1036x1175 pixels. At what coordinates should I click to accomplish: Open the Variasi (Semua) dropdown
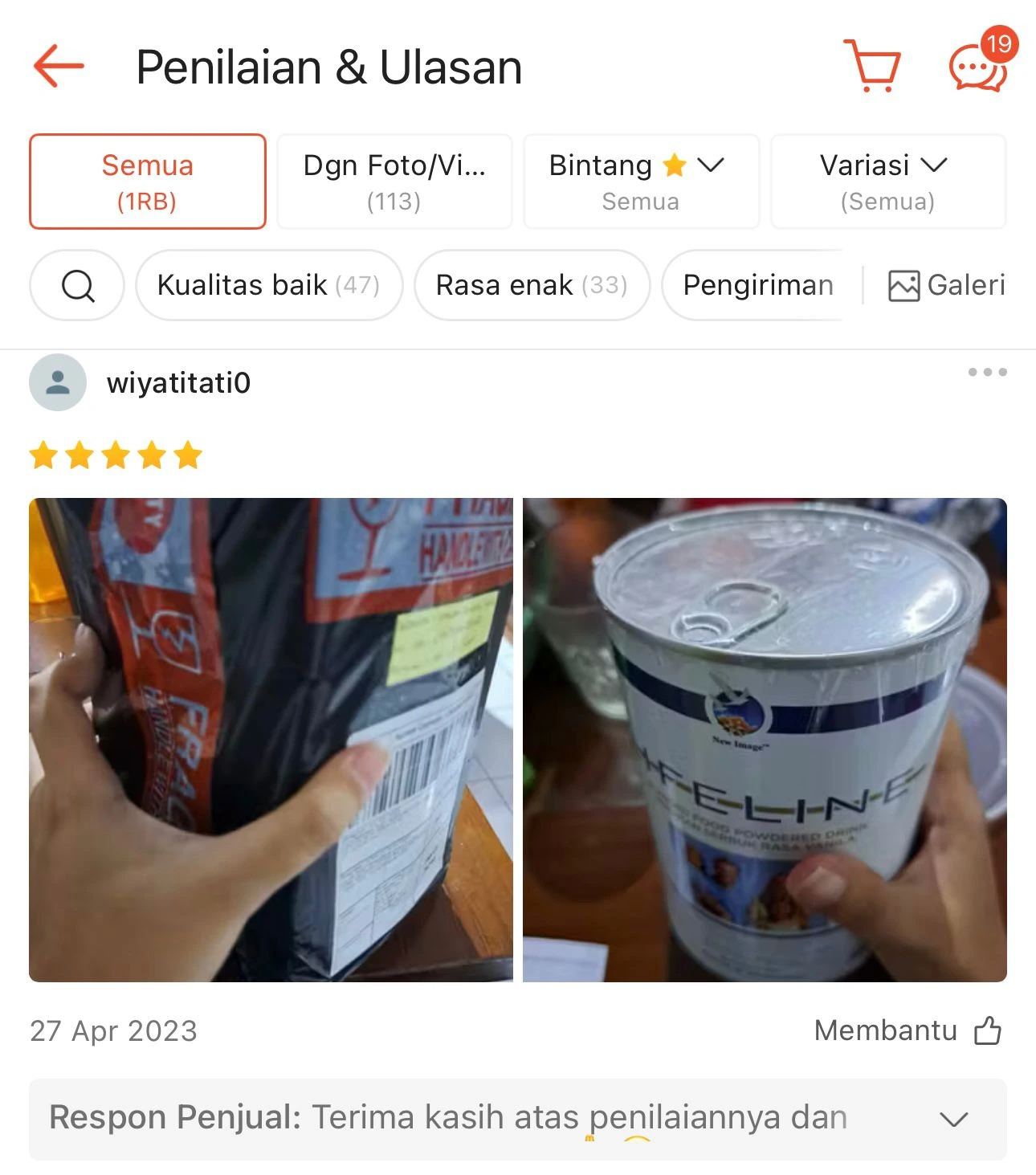tap(887, 182)
